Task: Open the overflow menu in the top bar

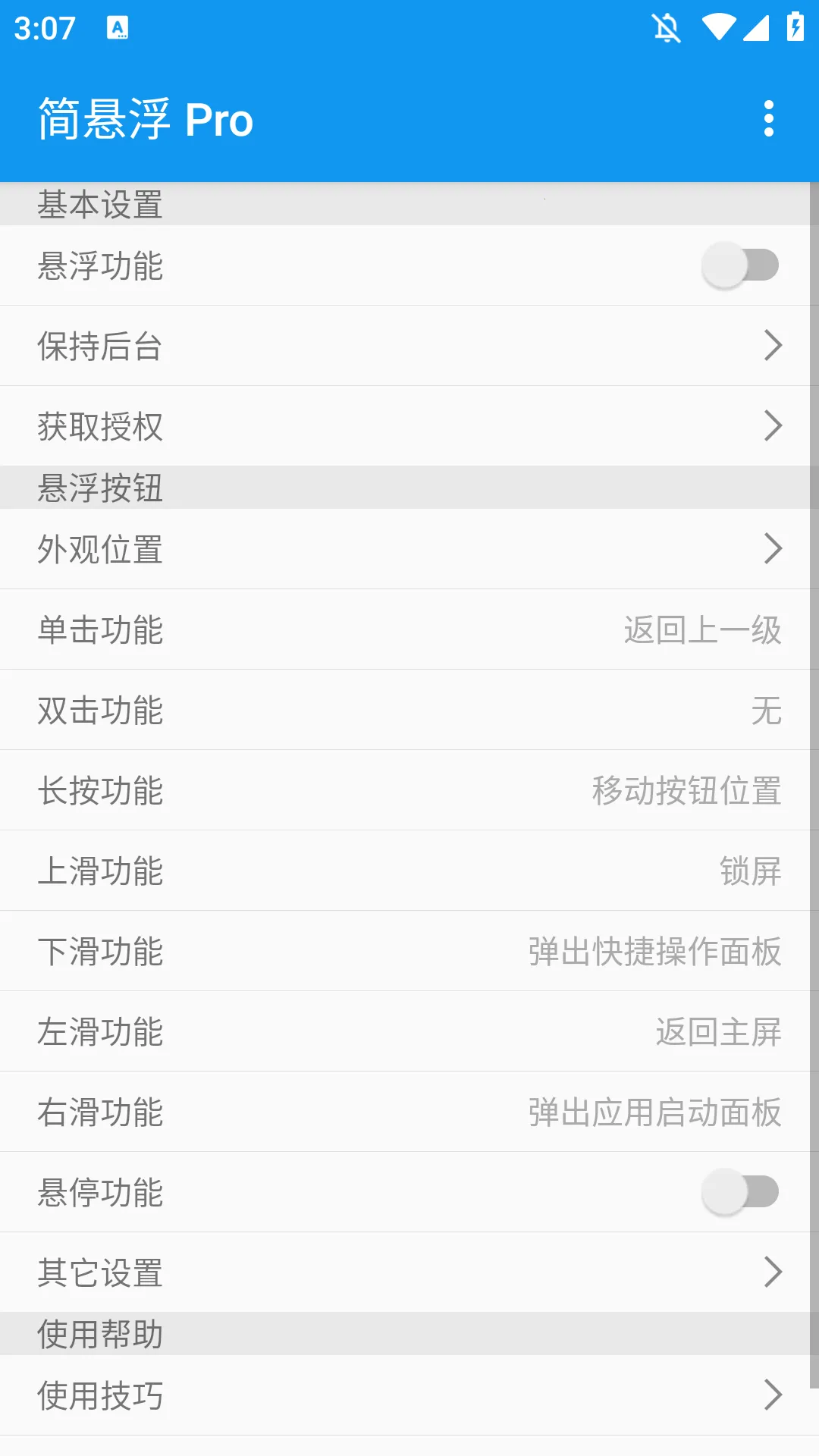Action: click(x=769, y=119)
